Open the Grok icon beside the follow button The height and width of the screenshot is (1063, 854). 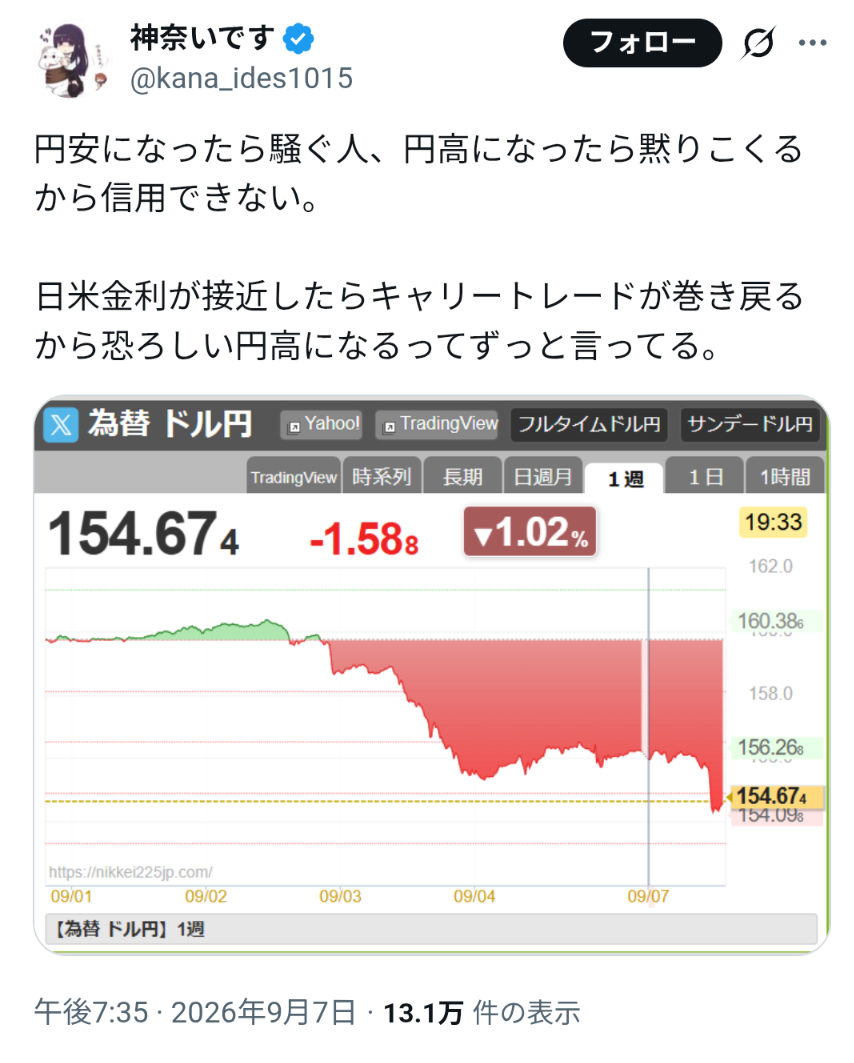[758, 43]
